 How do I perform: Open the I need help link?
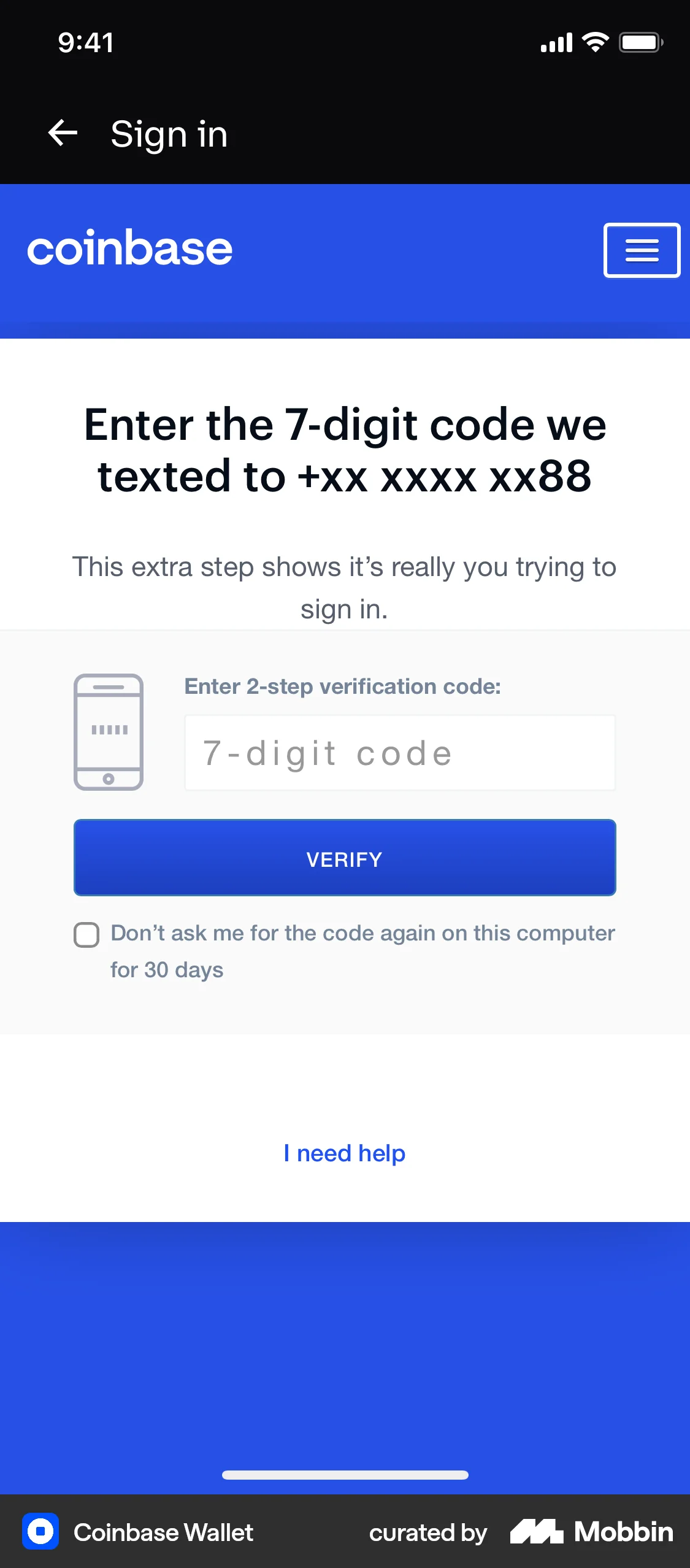[344, 1153]
